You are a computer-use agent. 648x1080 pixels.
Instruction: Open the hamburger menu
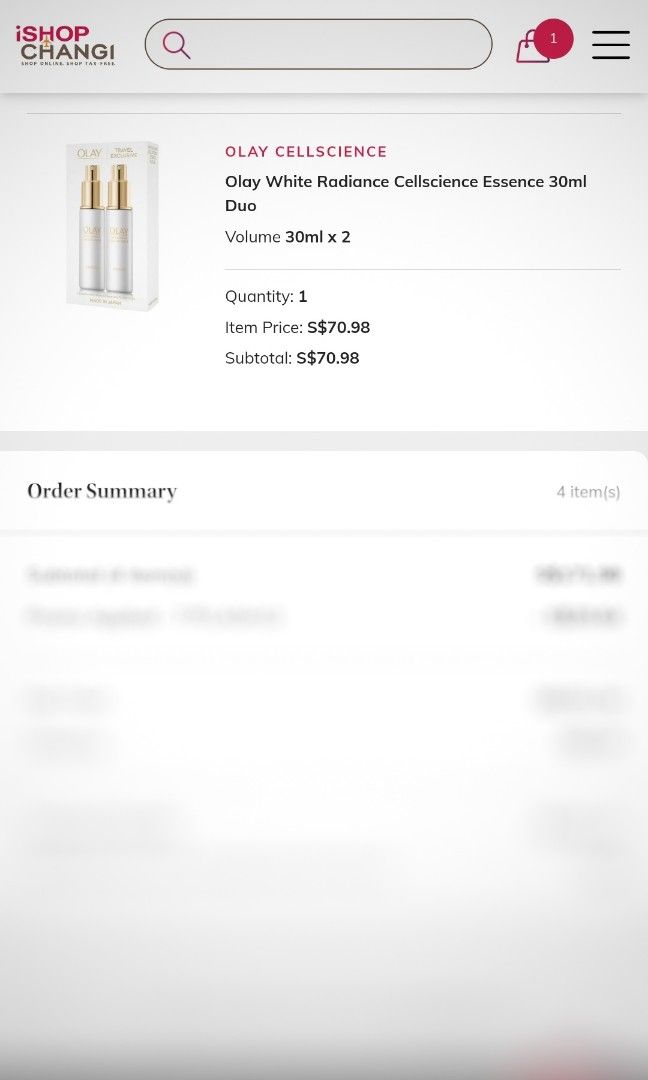click(x=610, y=45)
